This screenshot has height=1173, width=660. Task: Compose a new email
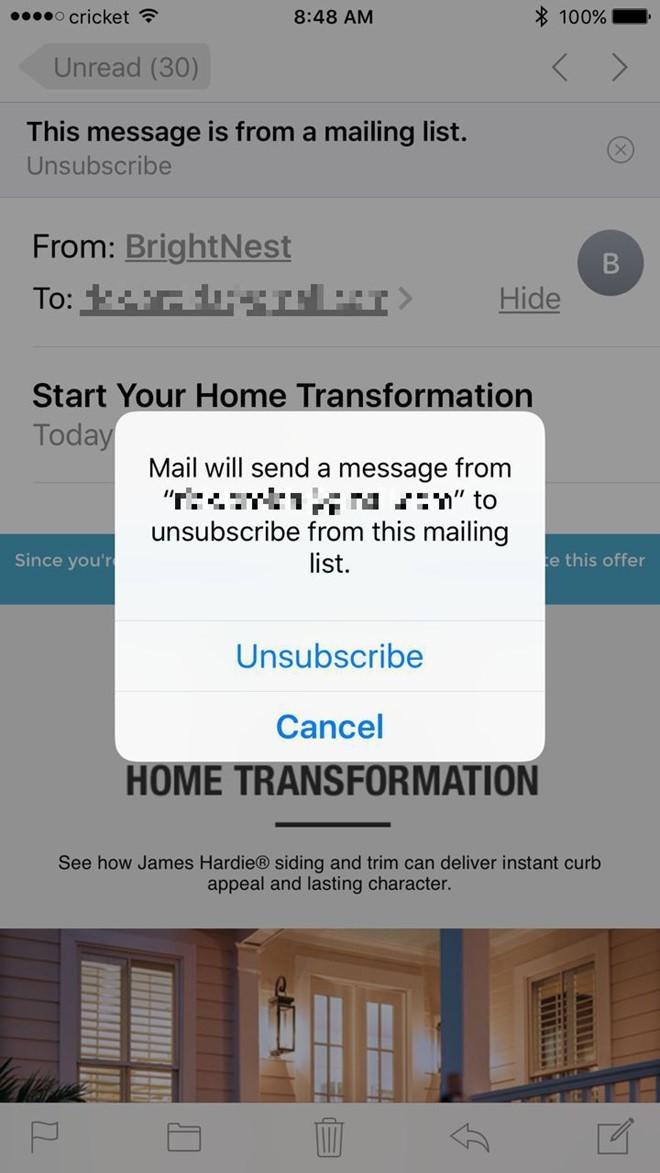(614, 1136)
